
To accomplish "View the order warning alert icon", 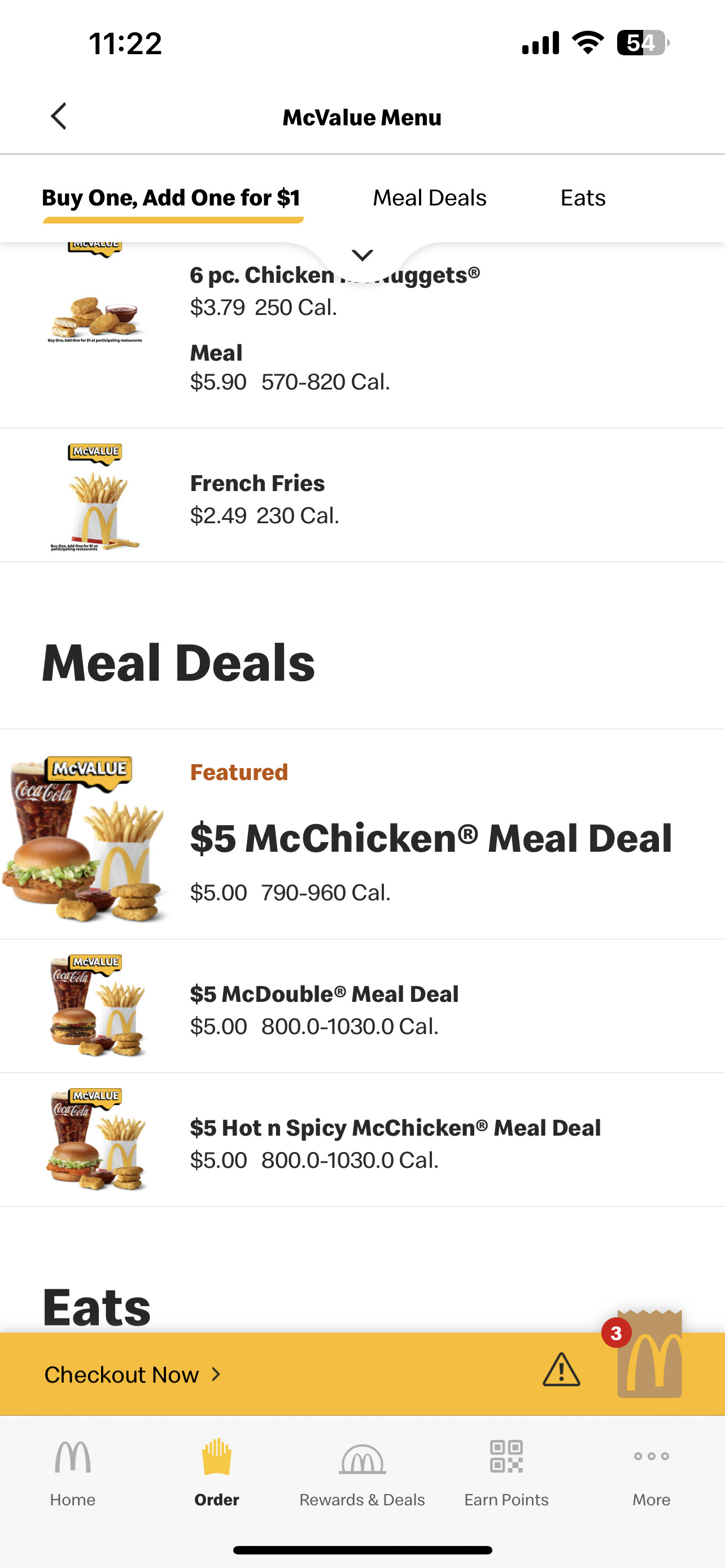I will click(561, 1370).
